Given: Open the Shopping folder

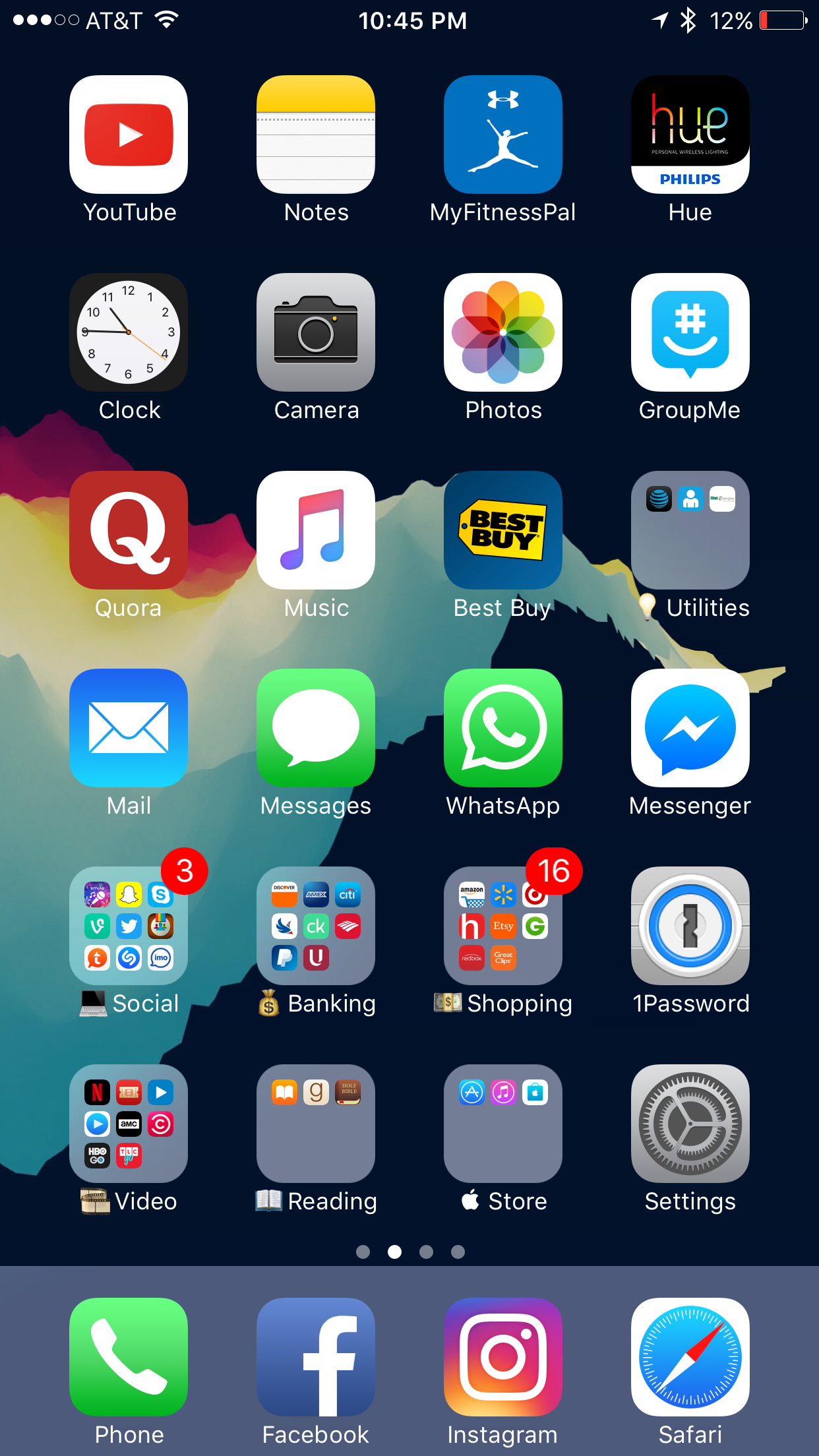Looking at the screenshot, I should tap(503, 926).
